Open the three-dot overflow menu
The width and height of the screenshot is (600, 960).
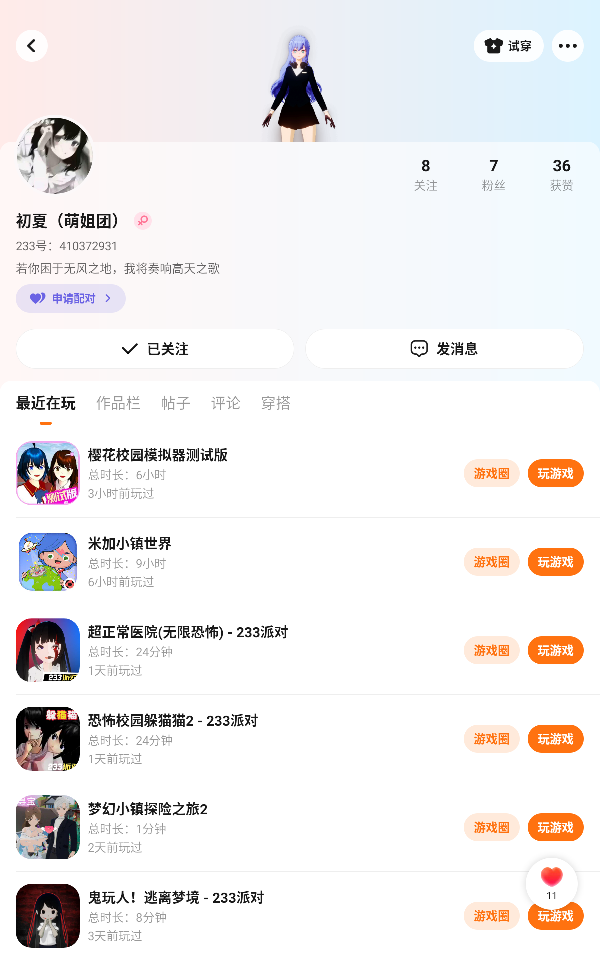tap(568, 46)
